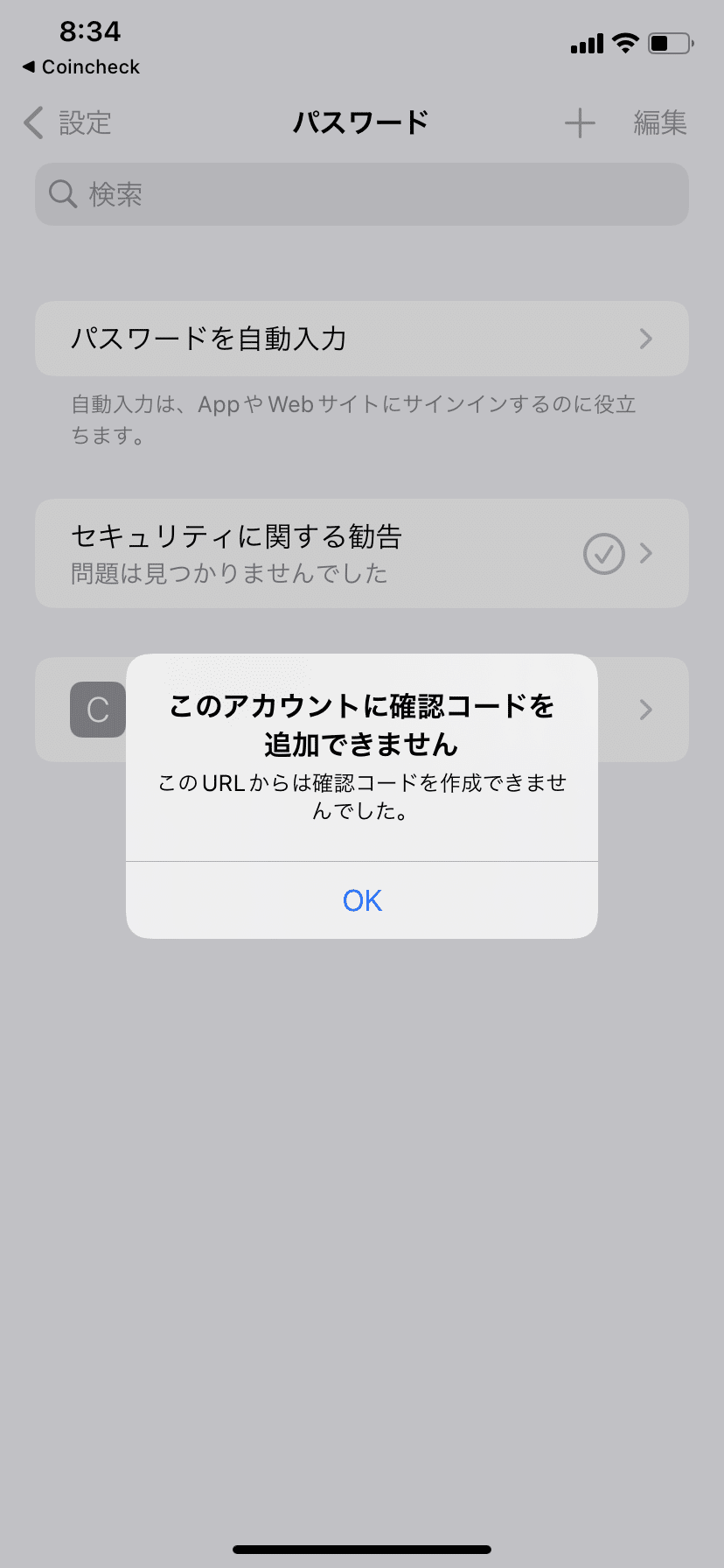Tap the plus icon to add a password
The image size is (724, 1568).
(579, 123)
